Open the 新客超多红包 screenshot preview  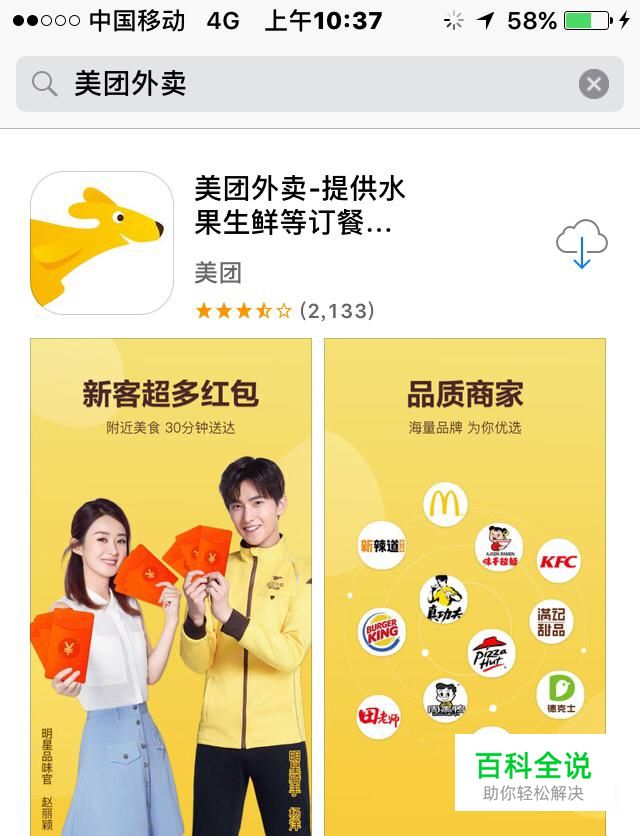pos(170,585)
